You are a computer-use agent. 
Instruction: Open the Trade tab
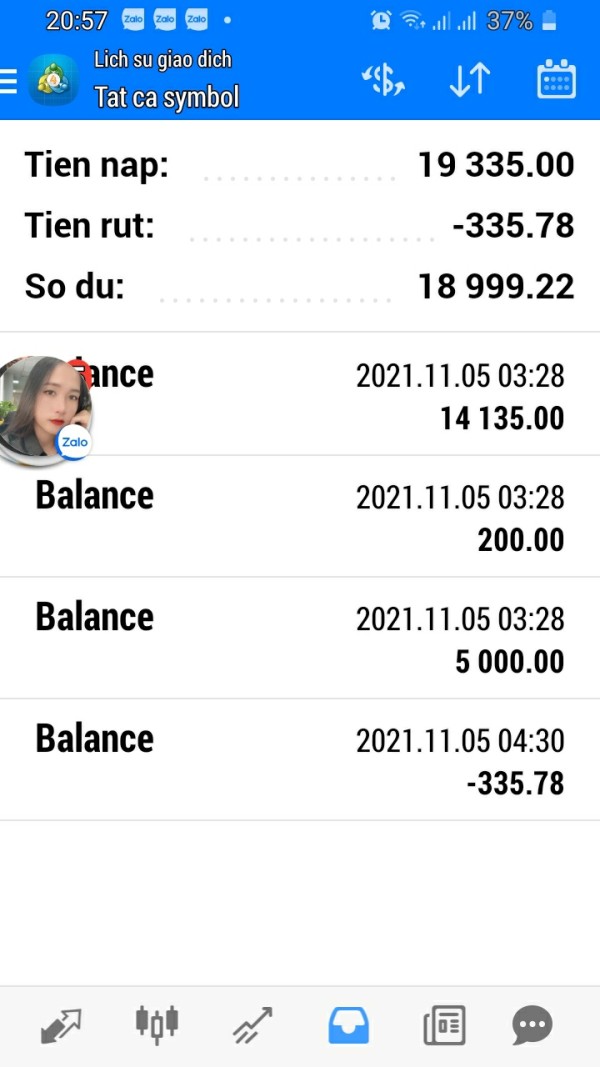(253, 1025)
